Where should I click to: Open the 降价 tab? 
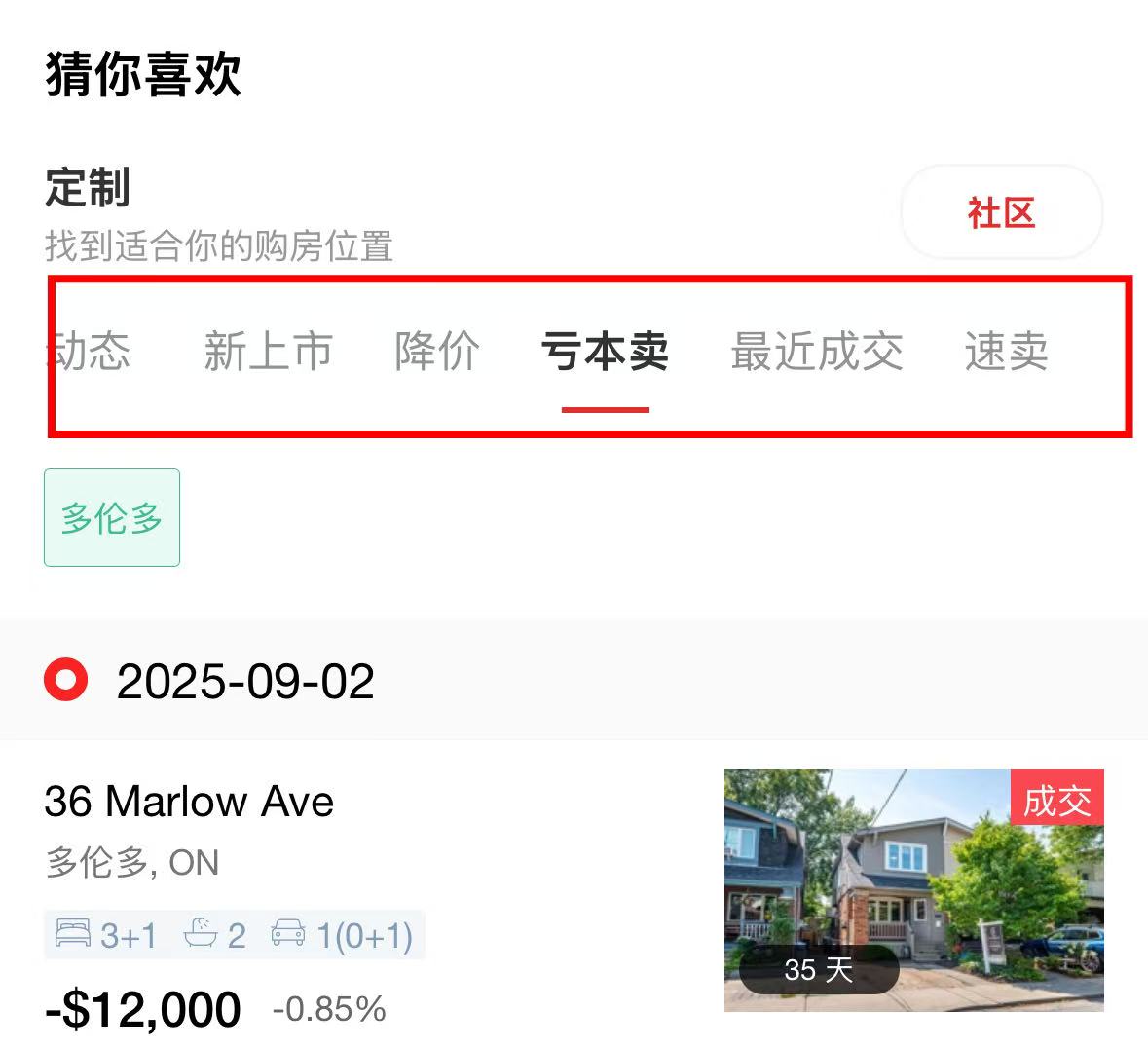point(437,351)
